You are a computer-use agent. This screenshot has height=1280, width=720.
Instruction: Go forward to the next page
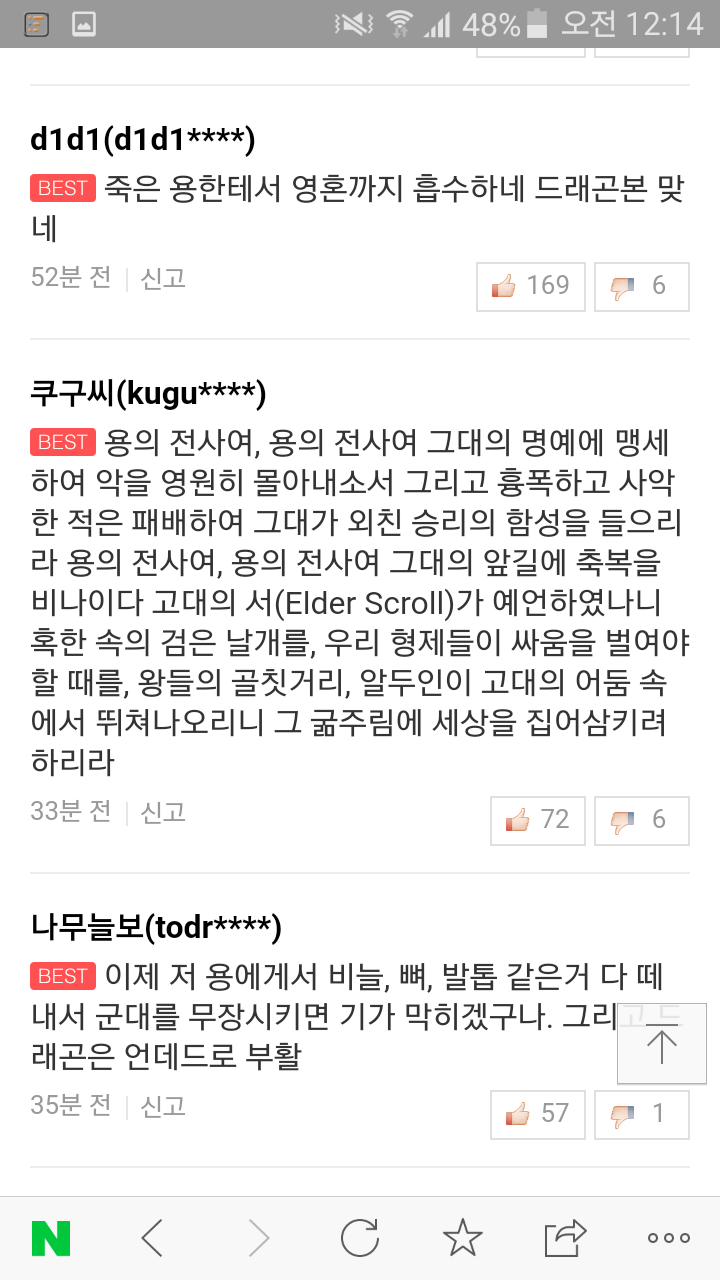coord(257,1239)
